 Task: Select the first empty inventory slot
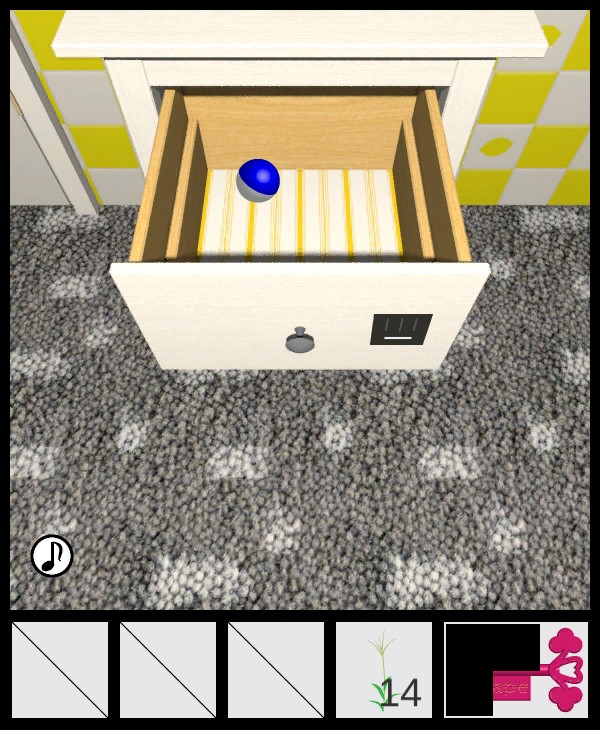[60, 670]
